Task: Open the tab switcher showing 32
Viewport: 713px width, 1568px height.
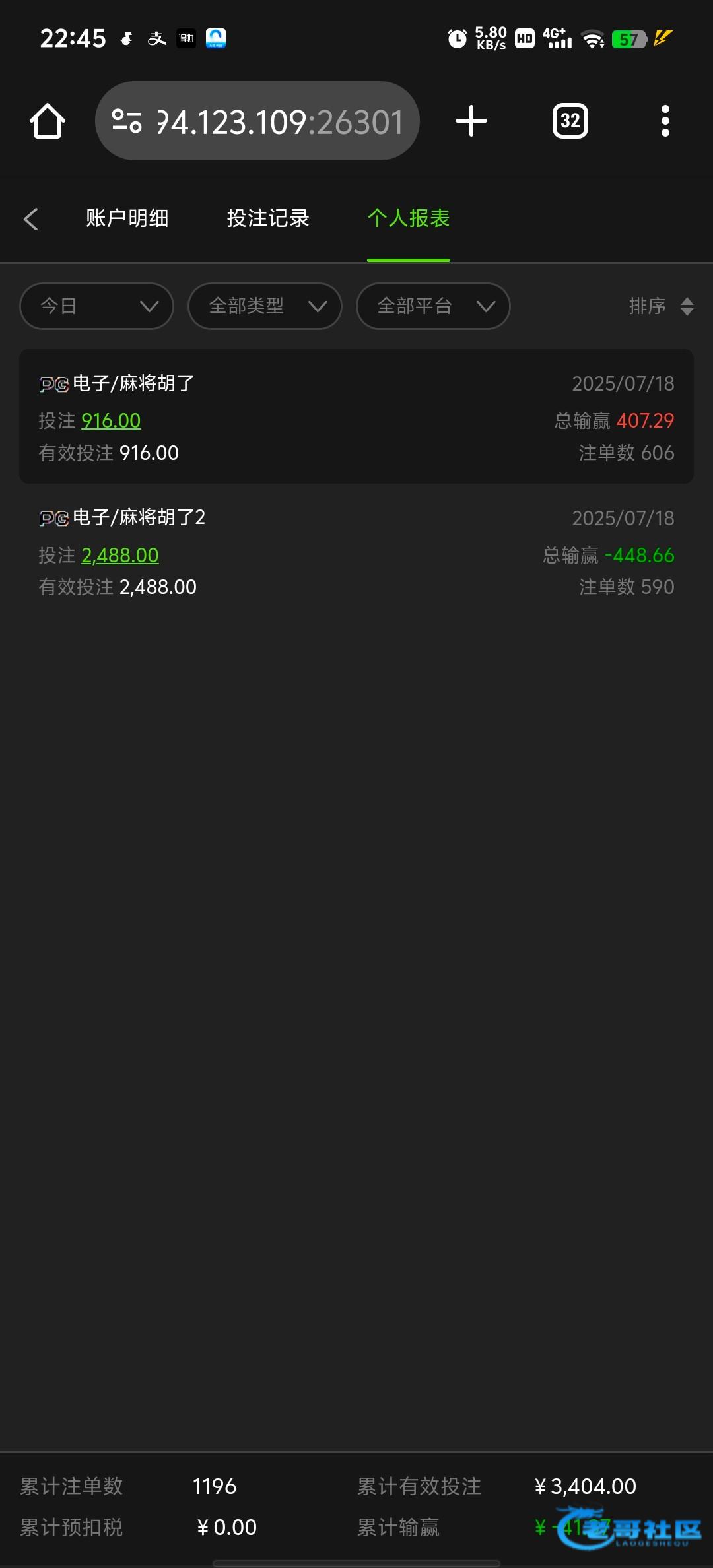Action: pyautogui.click(x=570, y=121)
